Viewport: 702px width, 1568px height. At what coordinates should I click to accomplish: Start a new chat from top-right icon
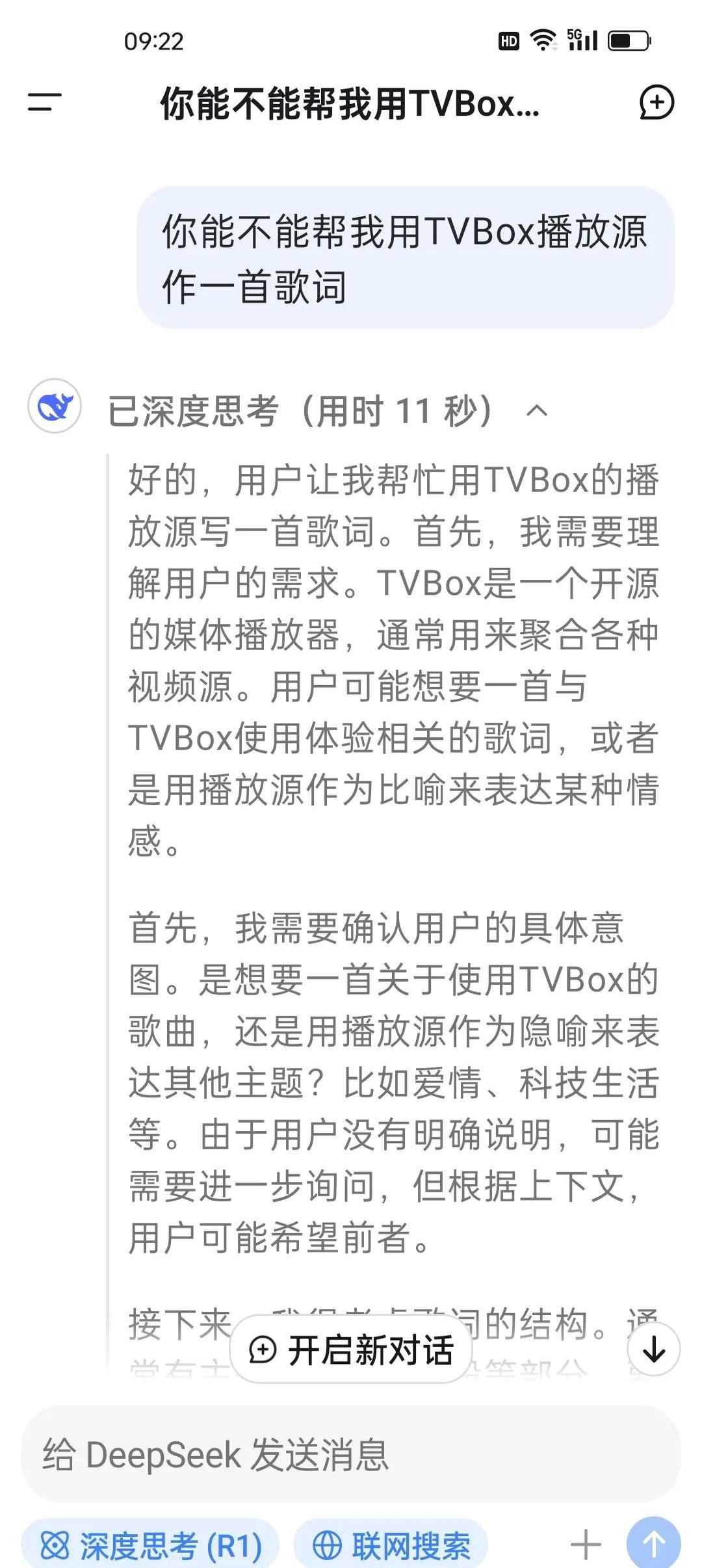[656, 103]
